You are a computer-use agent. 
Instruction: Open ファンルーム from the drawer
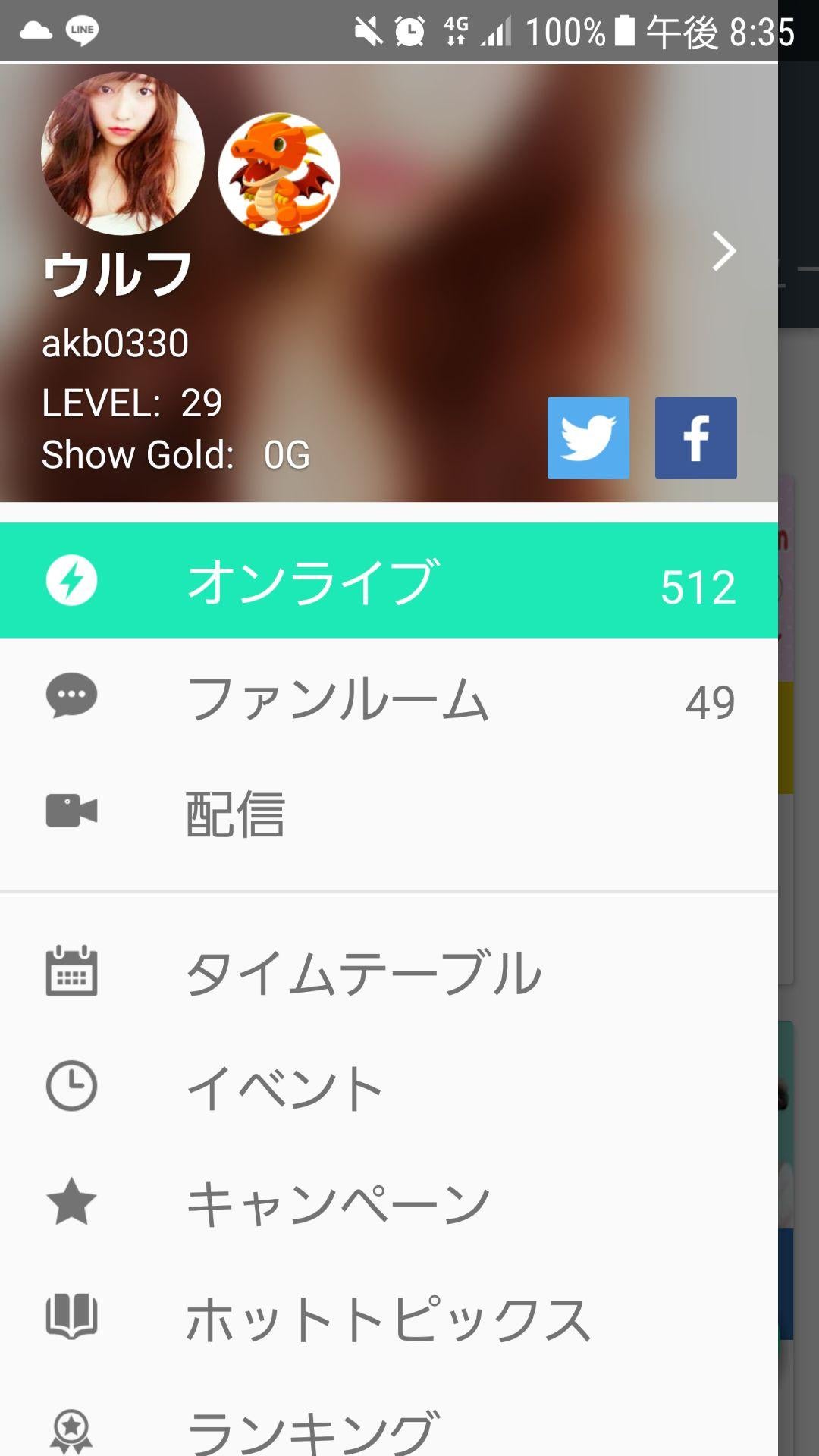388,698
